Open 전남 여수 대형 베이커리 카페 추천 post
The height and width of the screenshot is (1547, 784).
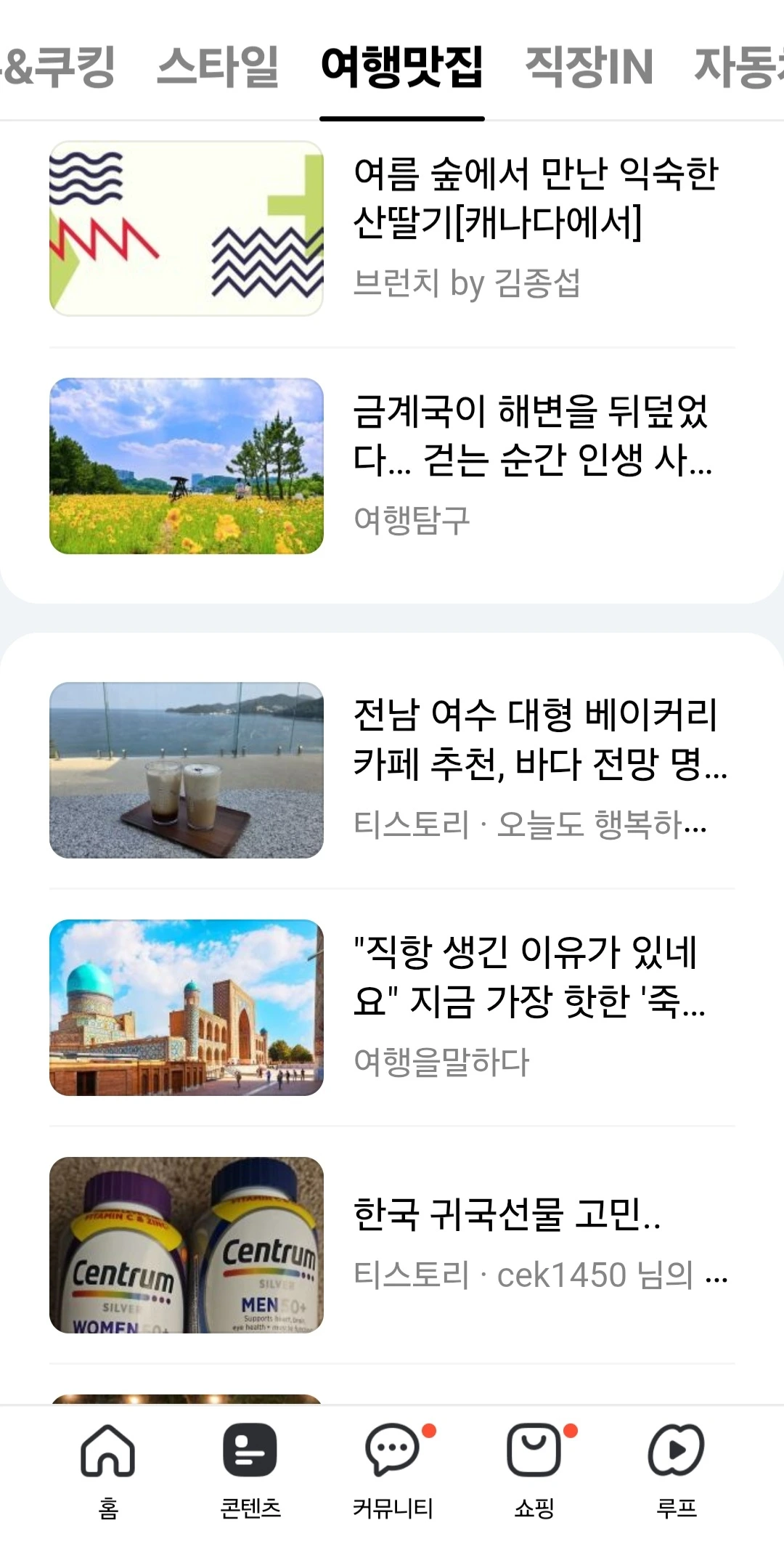pos(539,739)
